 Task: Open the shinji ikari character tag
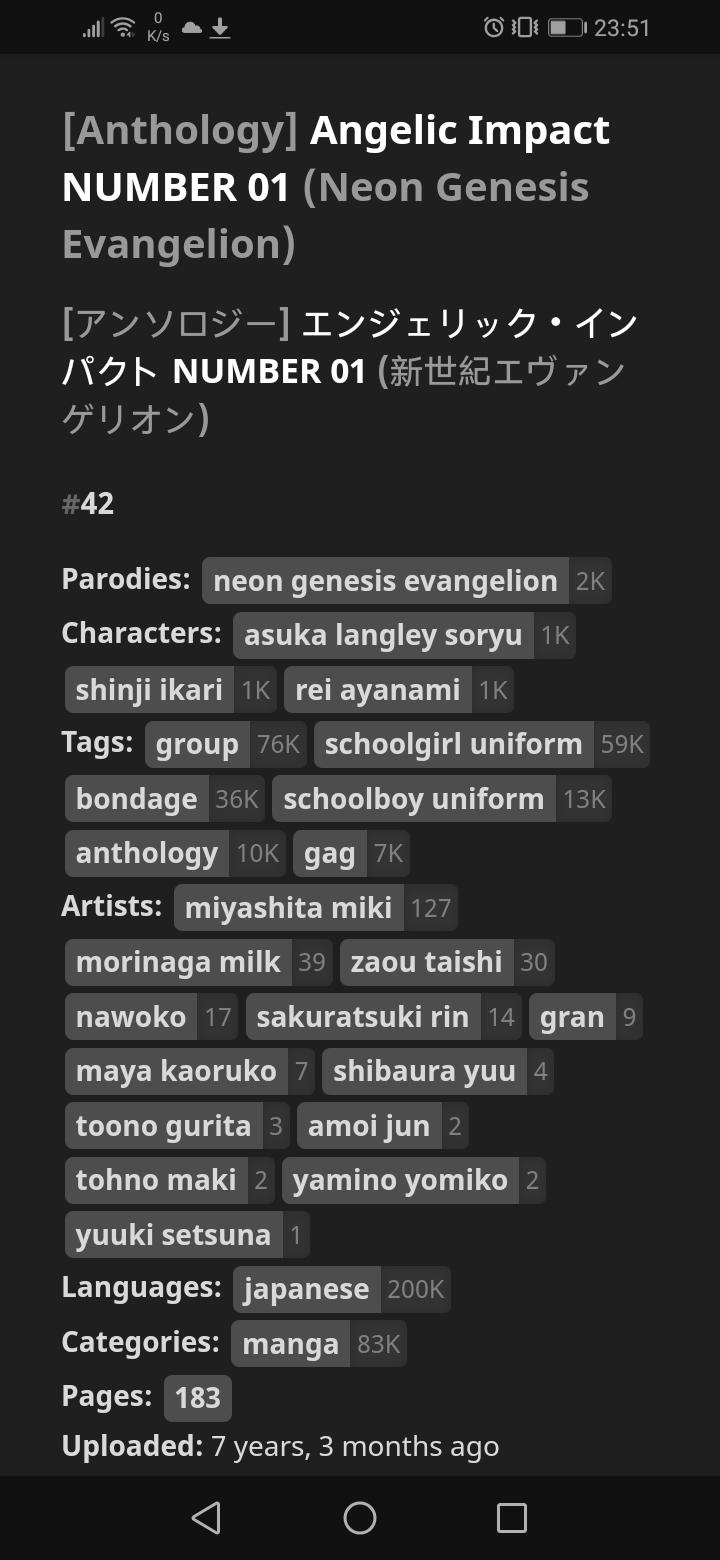[x=149, y=690]
